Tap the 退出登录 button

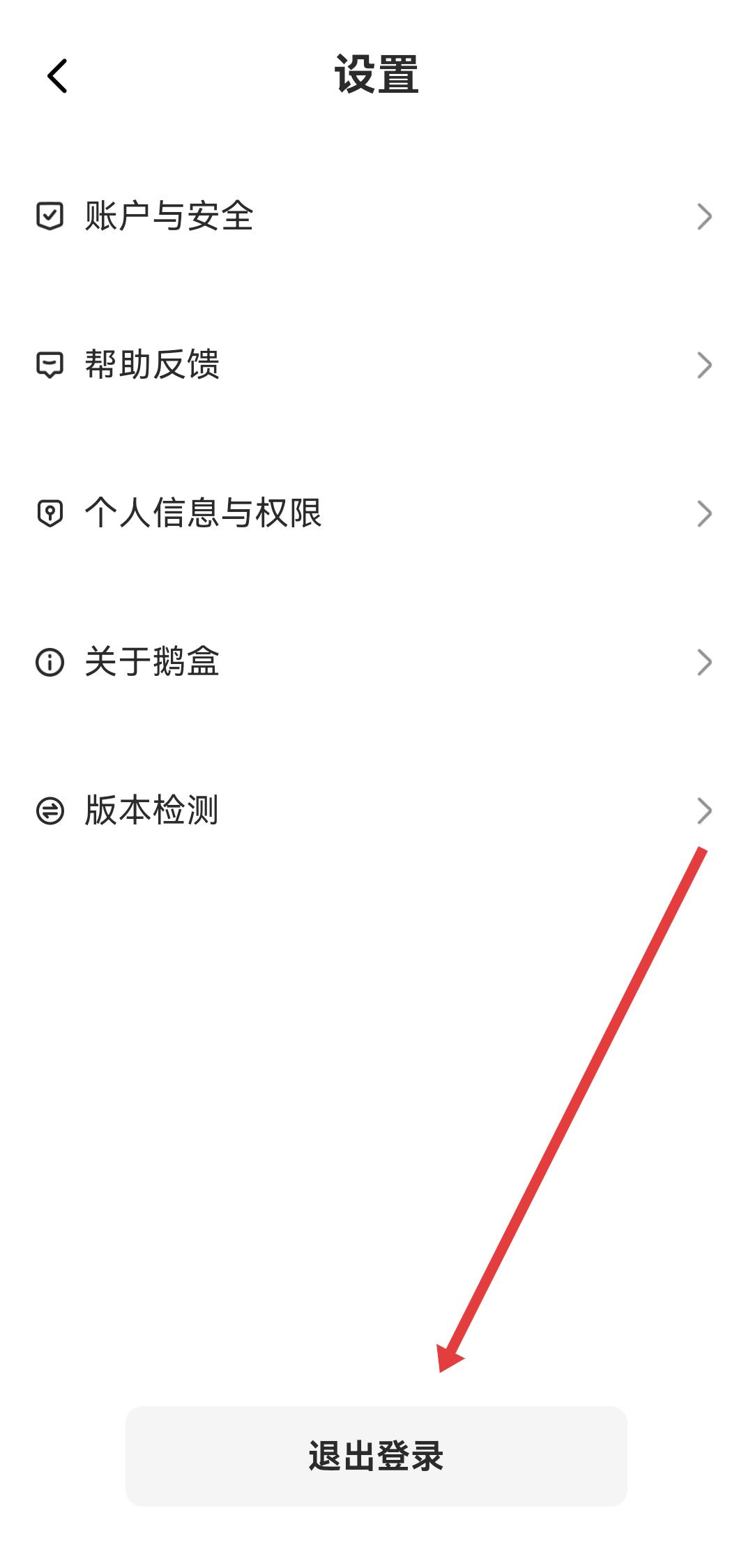coord(376,1456)
